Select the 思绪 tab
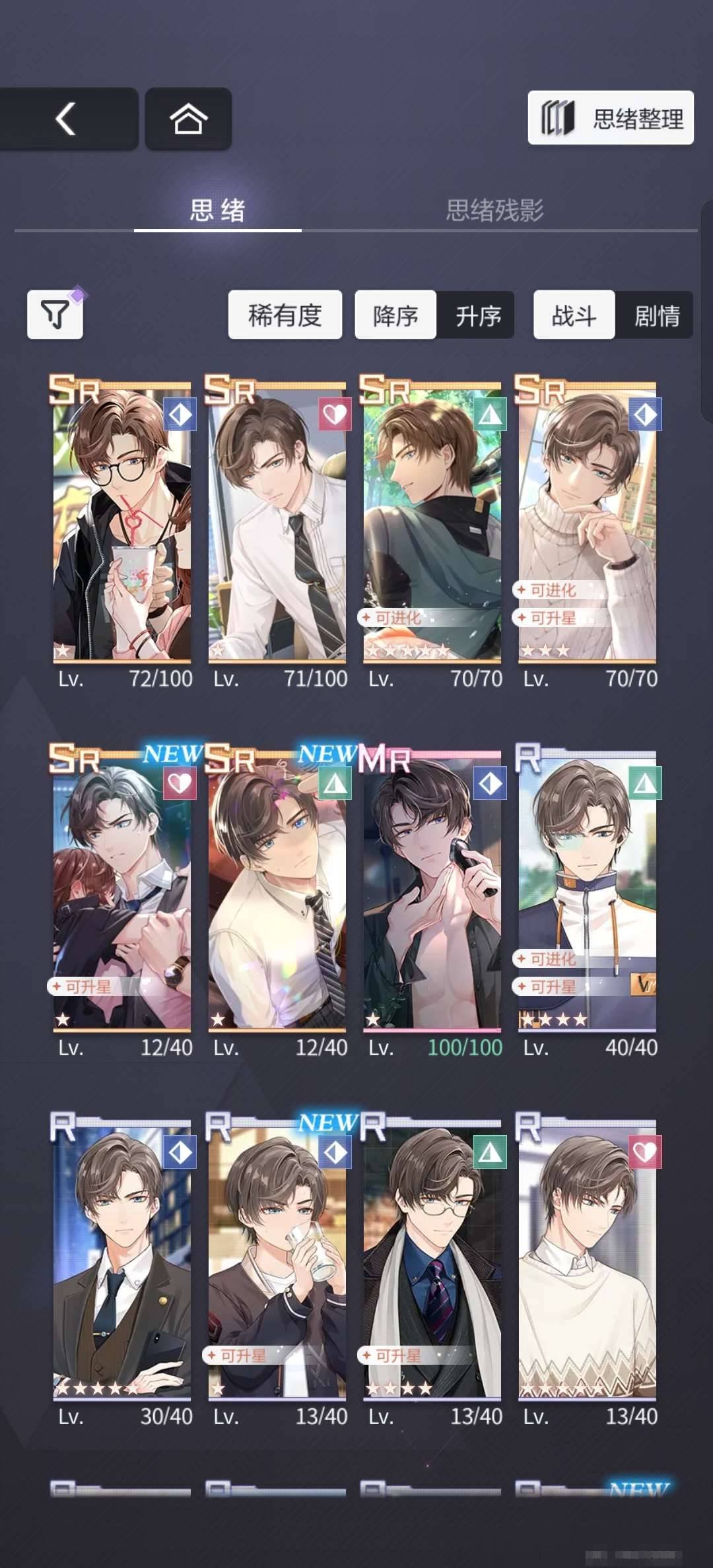Screen dimensions: 713x1568 pos(217,210)
